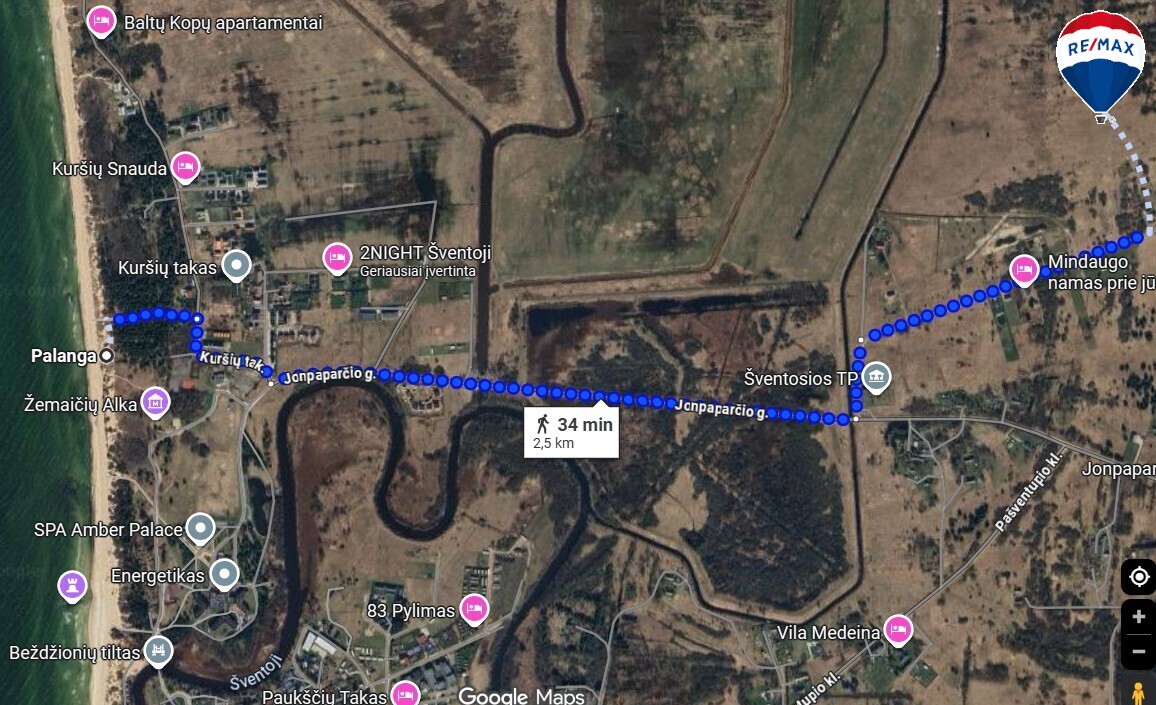The image size is (1156, 705).
Task: Open the Vila Medeina hotel marker
Action: [898, 629]
